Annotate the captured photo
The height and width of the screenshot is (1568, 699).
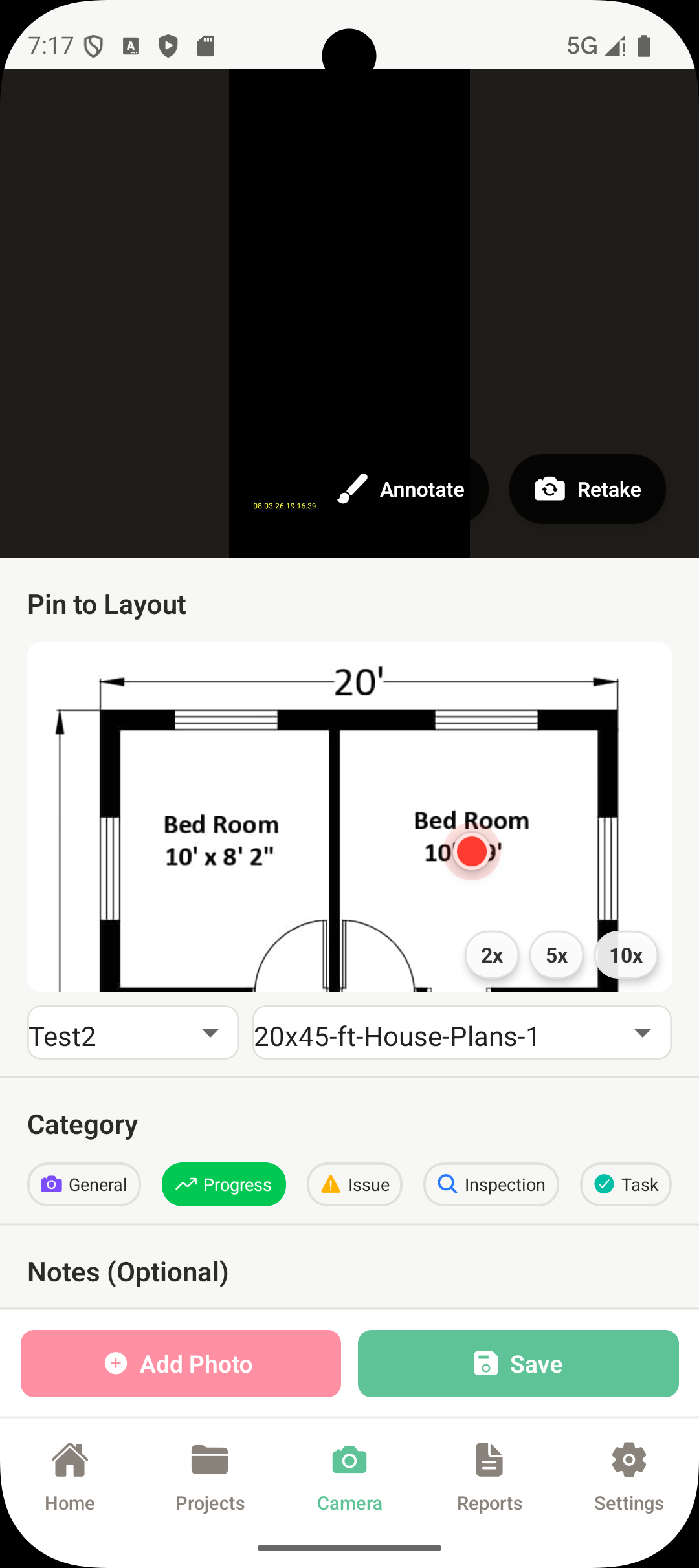coord(403,490)
